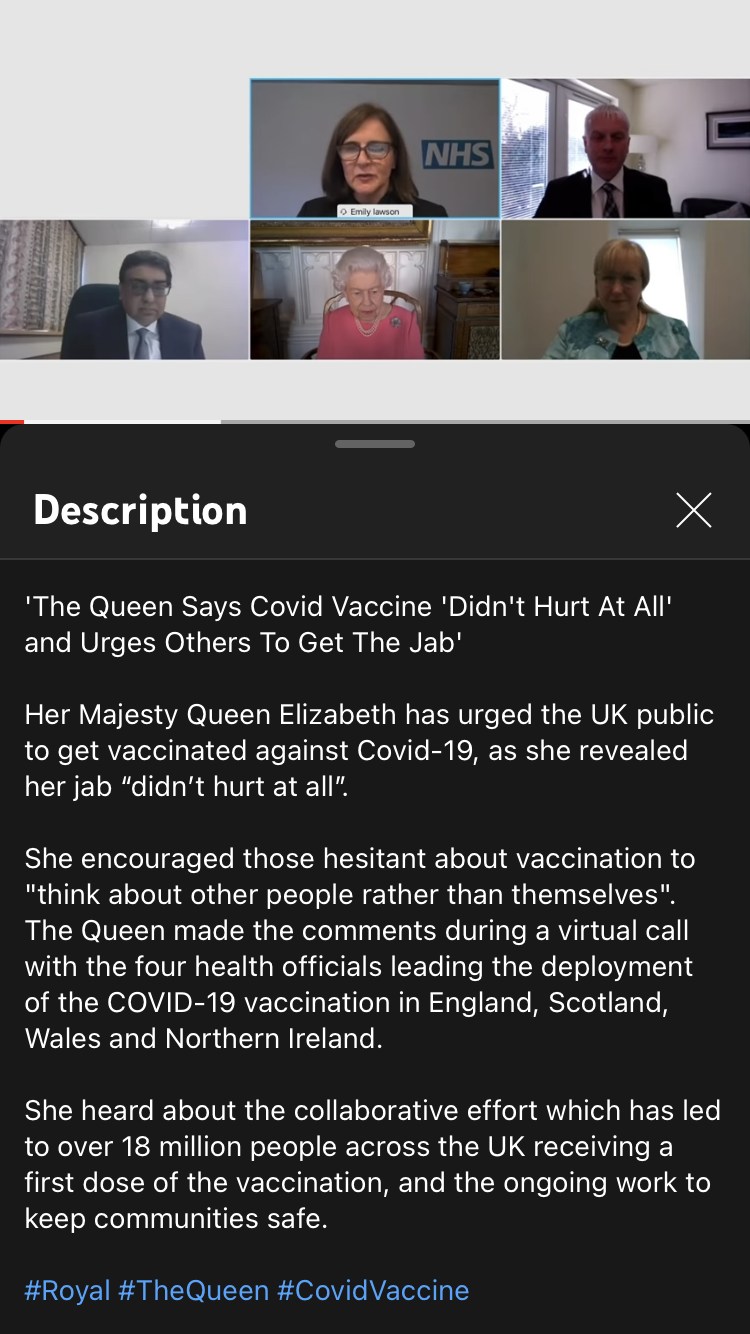Open the #CovidVaccine hashtag
This screenshot has height=1334, width=750.
pos(373,1290)
